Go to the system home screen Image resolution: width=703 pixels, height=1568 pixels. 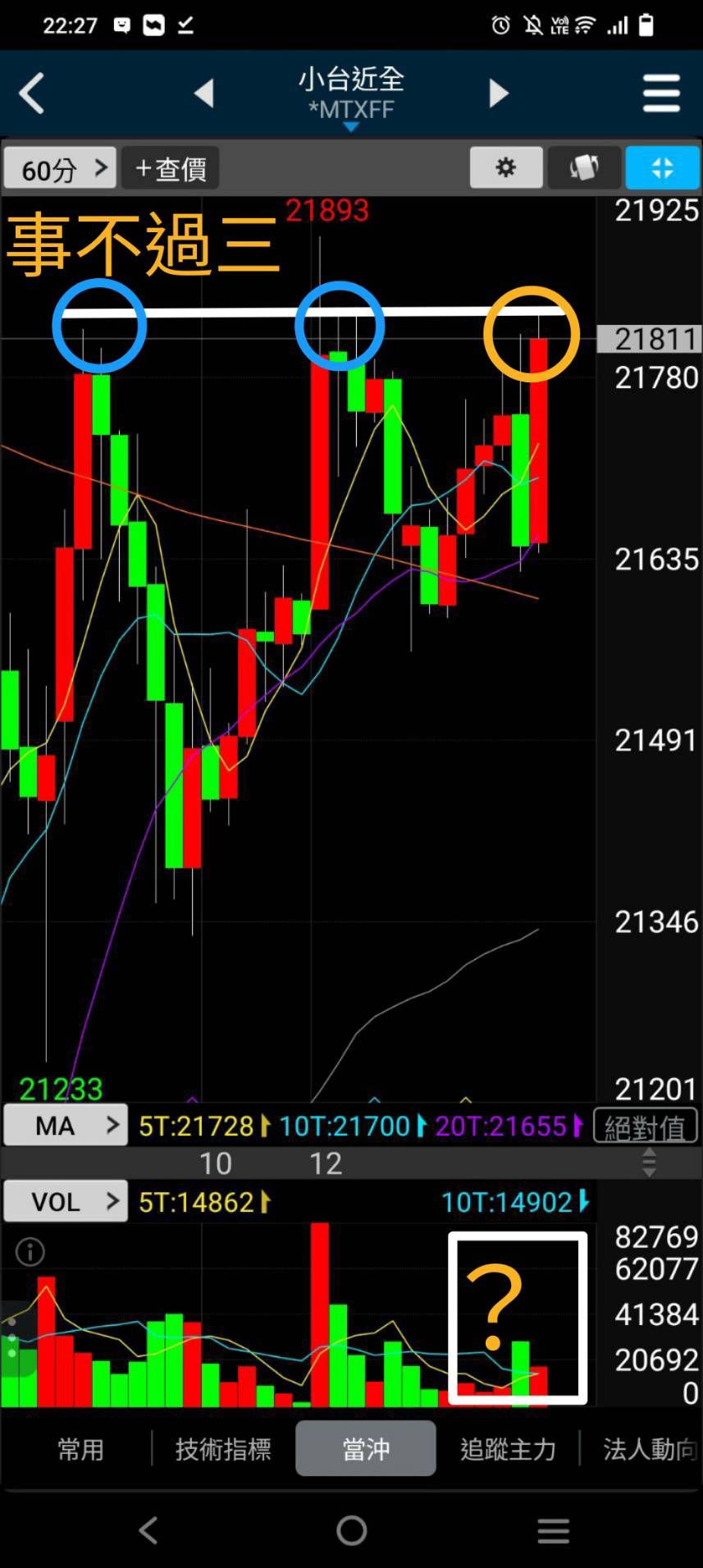351,1530
